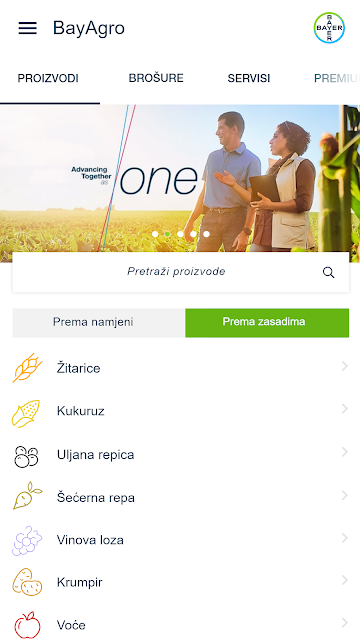Tap the magnifier search icon
Image resolution: width=360 pixels, height=640 pixels.
coord(328,272)
